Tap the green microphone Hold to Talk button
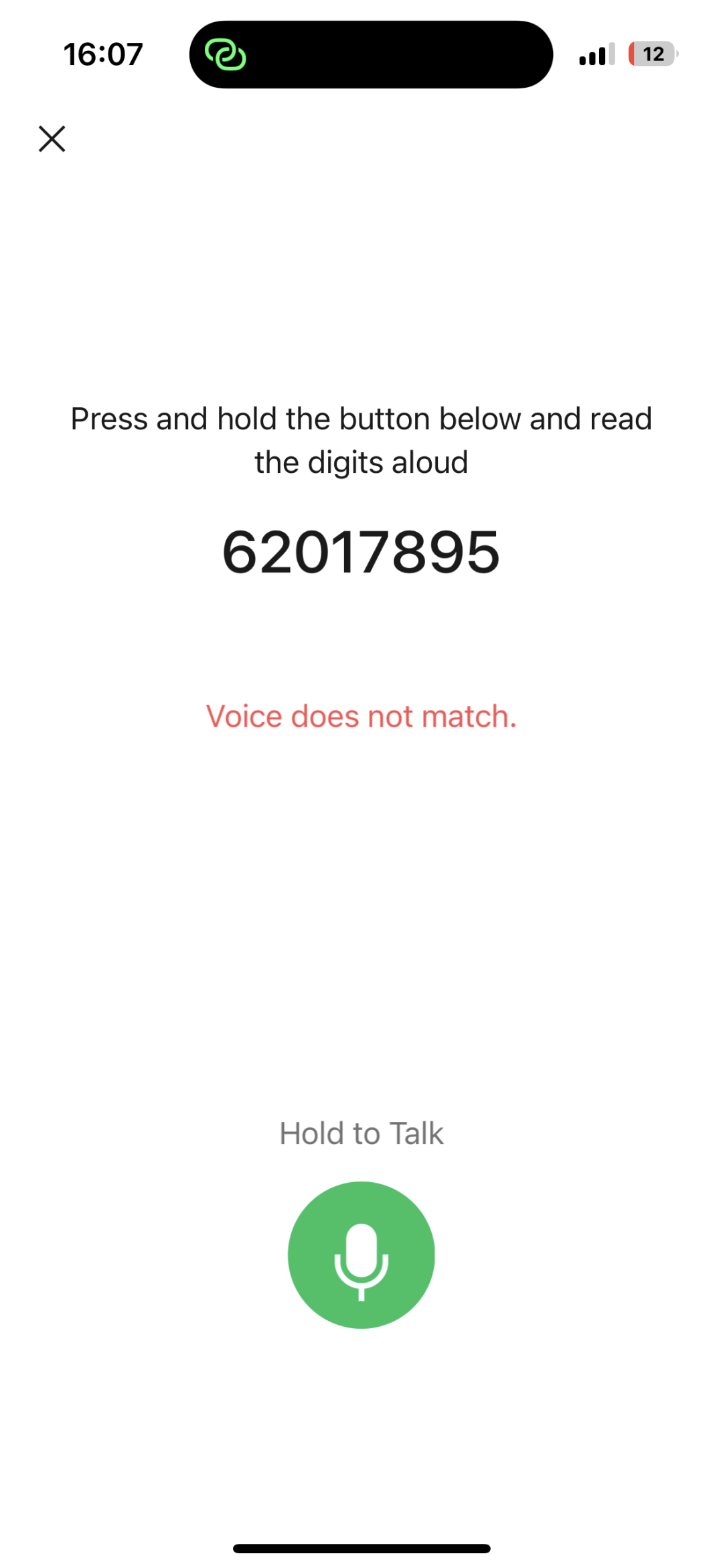Image resolution: width=723 pixels, height=1568 pixels. 361,1255
